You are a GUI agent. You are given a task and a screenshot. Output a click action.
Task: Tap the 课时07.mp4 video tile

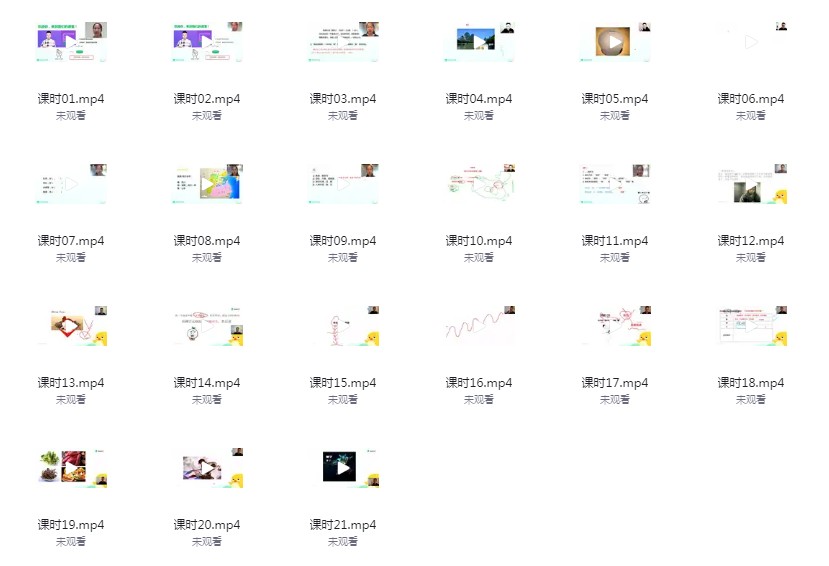[x=71, y=185]
